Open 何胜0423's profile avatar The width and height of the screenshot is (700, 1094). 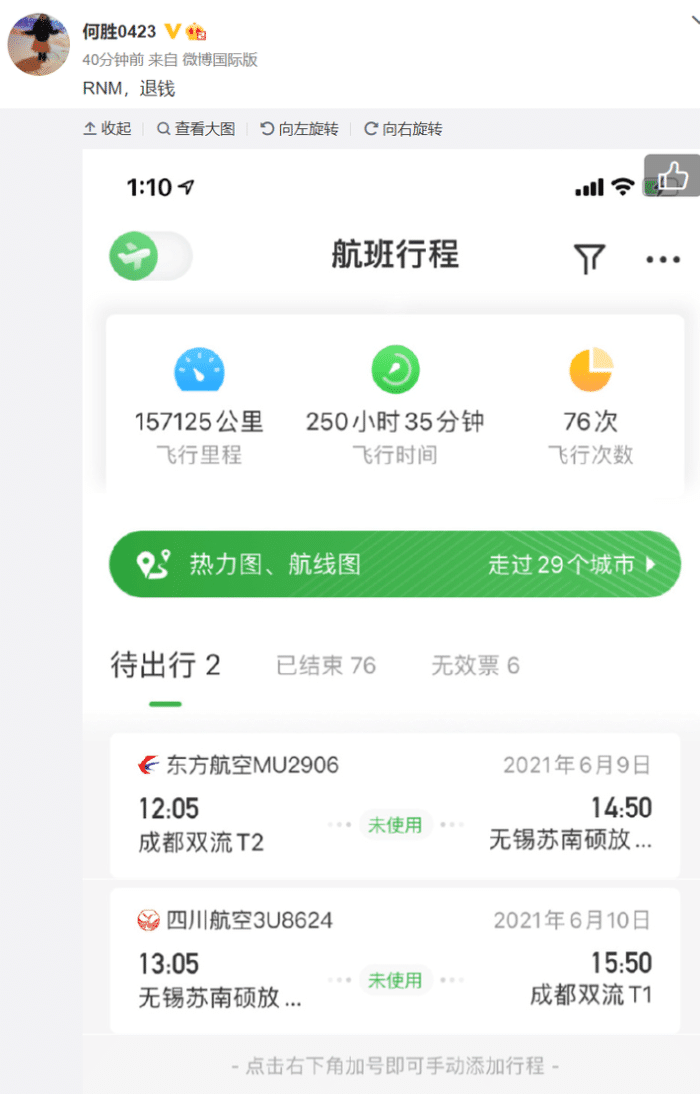click(38, 45)
